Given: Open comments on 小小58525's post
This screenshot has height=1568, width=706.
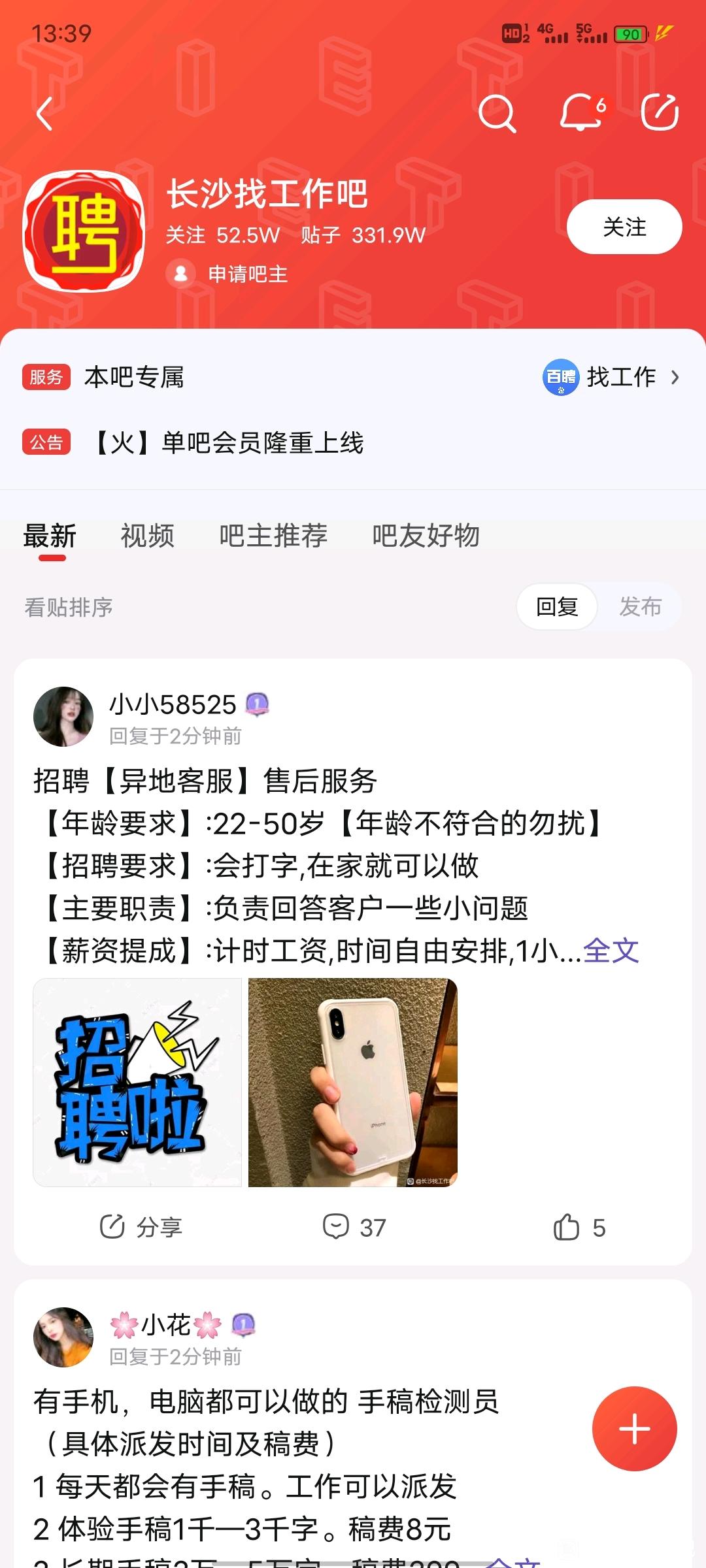Looking at the screenshot, I should [x=354, y=1227].
